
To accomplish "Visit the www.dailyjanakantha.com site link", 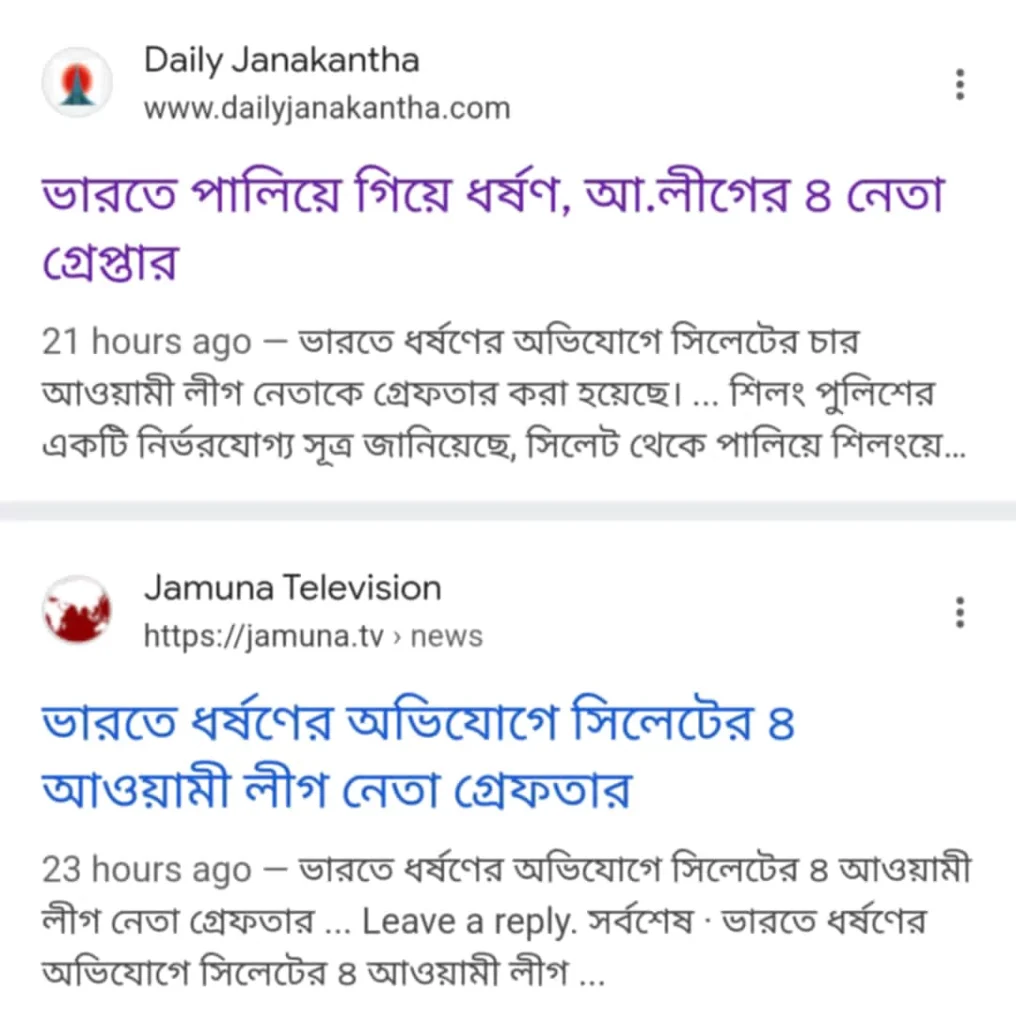I will [x=327, y=108].
